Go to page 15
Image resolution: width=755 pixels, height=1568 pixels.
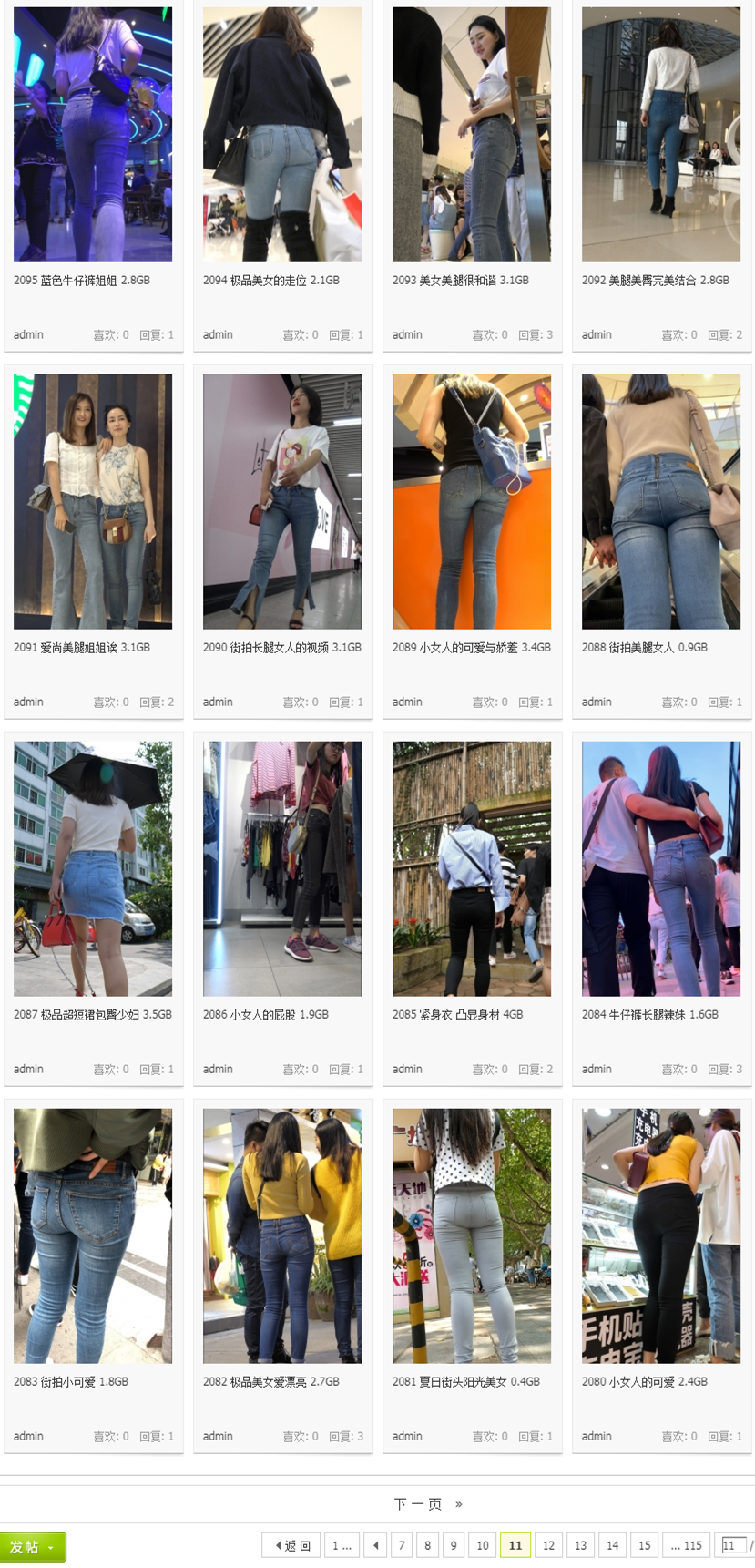[644, 1546]
